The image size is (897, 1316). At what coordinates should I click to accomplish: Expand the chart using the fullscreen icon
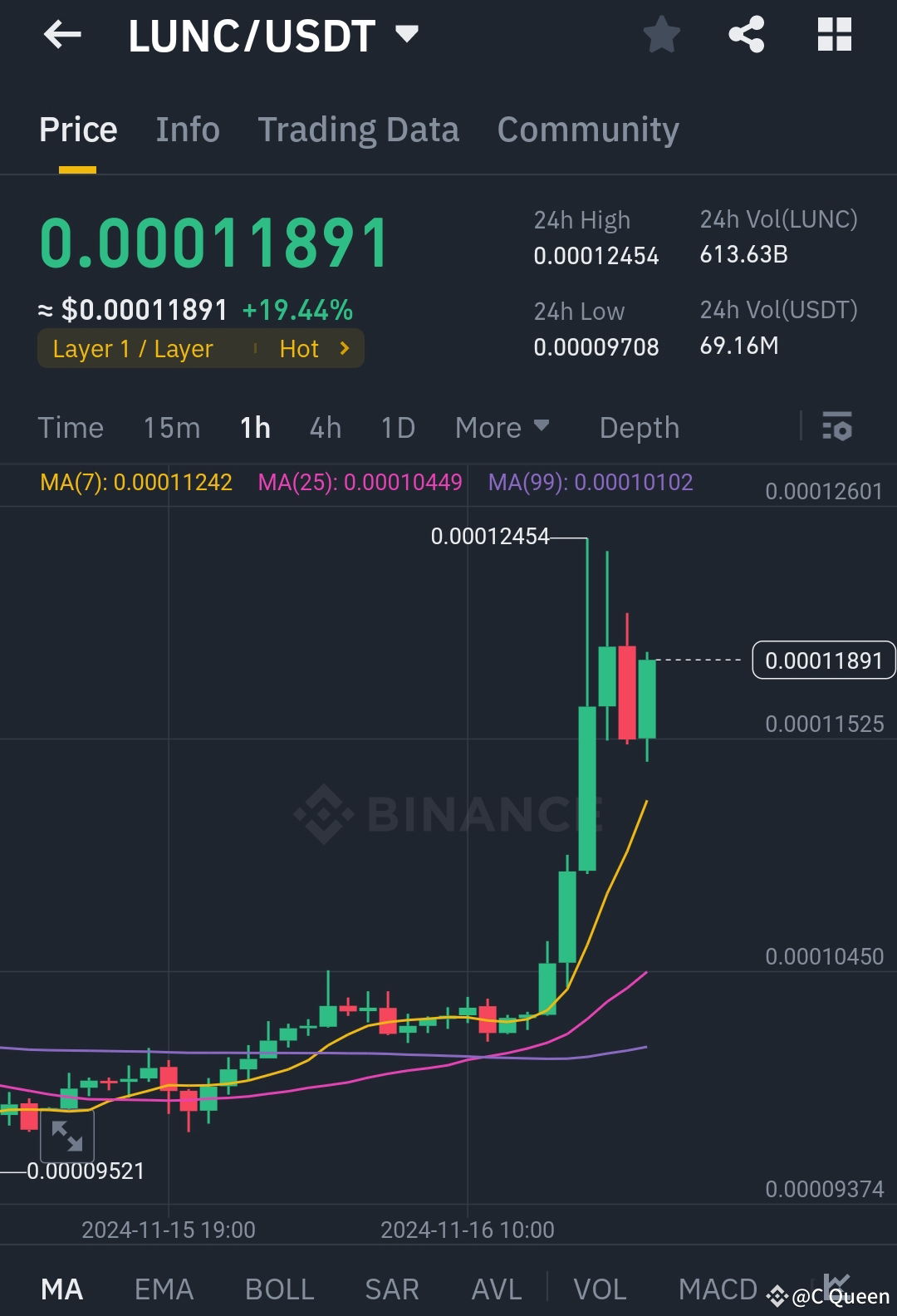tap(67, 1137)
